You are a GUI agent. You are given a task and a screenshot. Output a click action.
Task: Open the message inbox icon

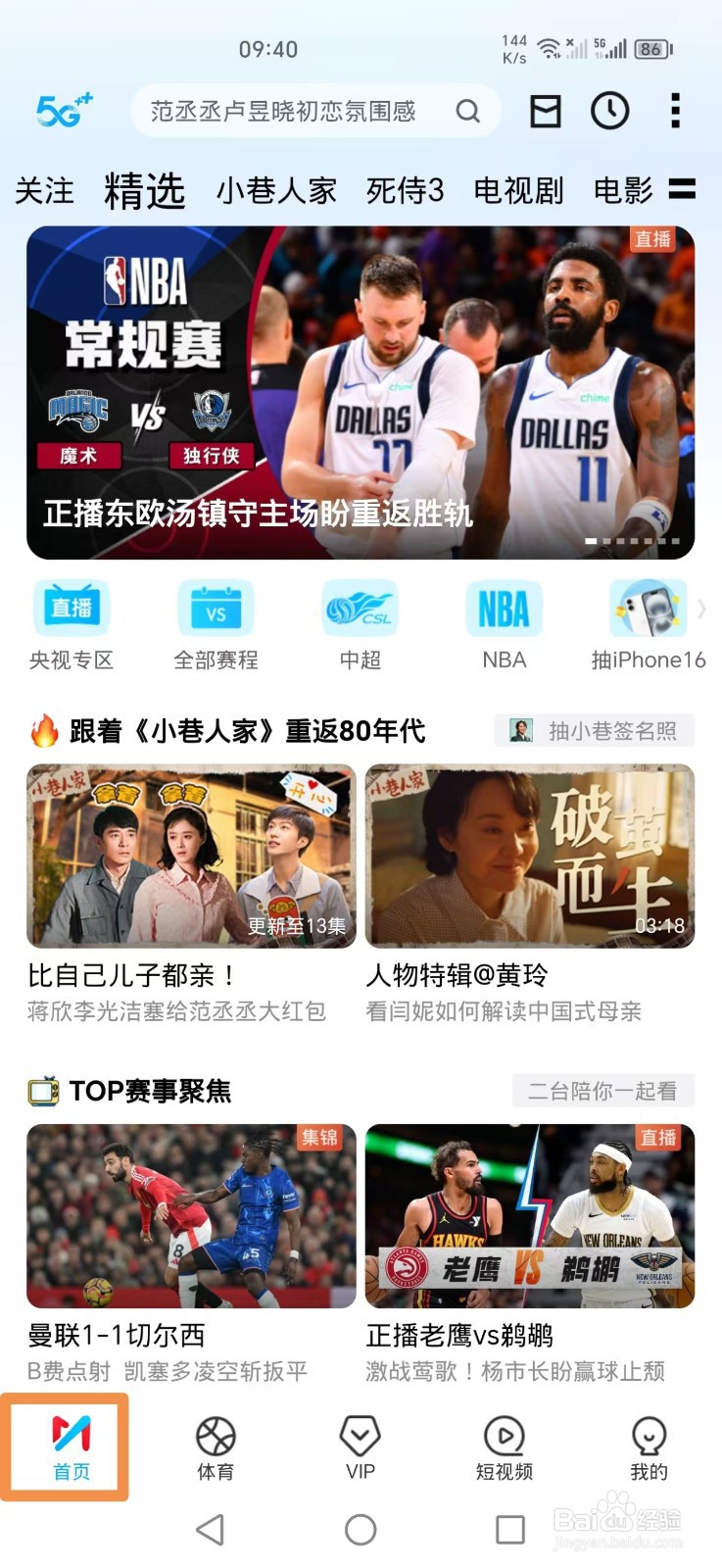[x=546, y=111]
